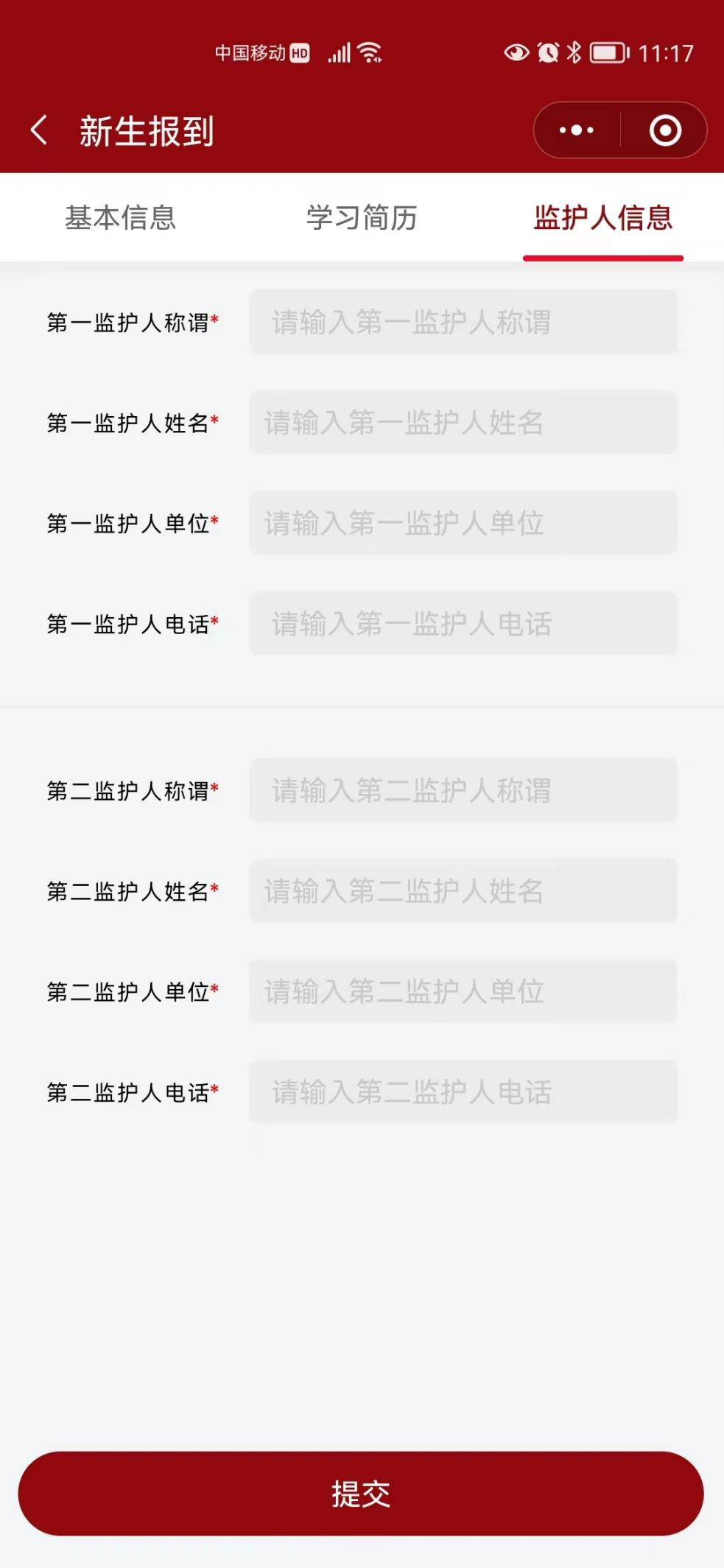Select the 第二监护人单位 input field

(463, 991)
